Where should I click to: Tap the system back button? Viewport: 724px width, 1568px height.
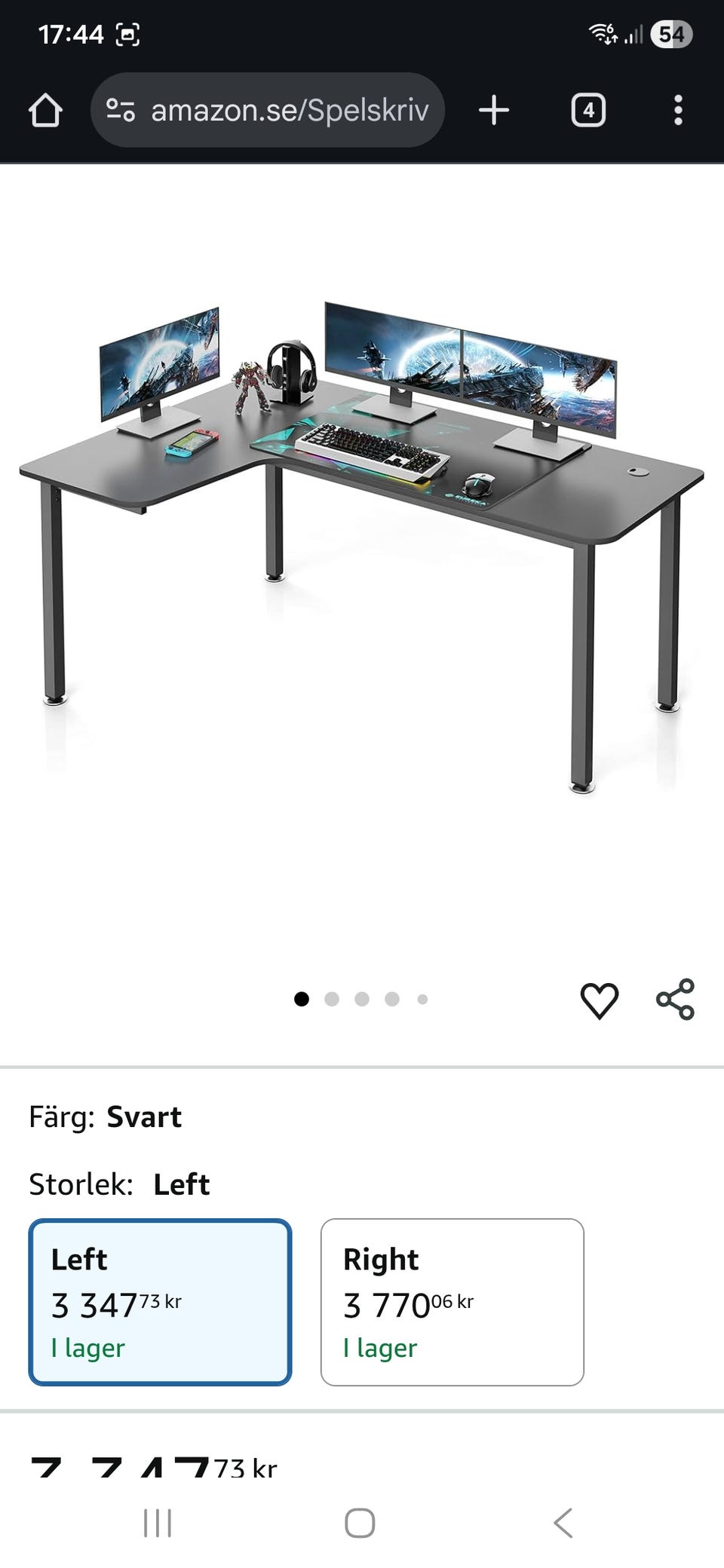[x=563, y=1523]
